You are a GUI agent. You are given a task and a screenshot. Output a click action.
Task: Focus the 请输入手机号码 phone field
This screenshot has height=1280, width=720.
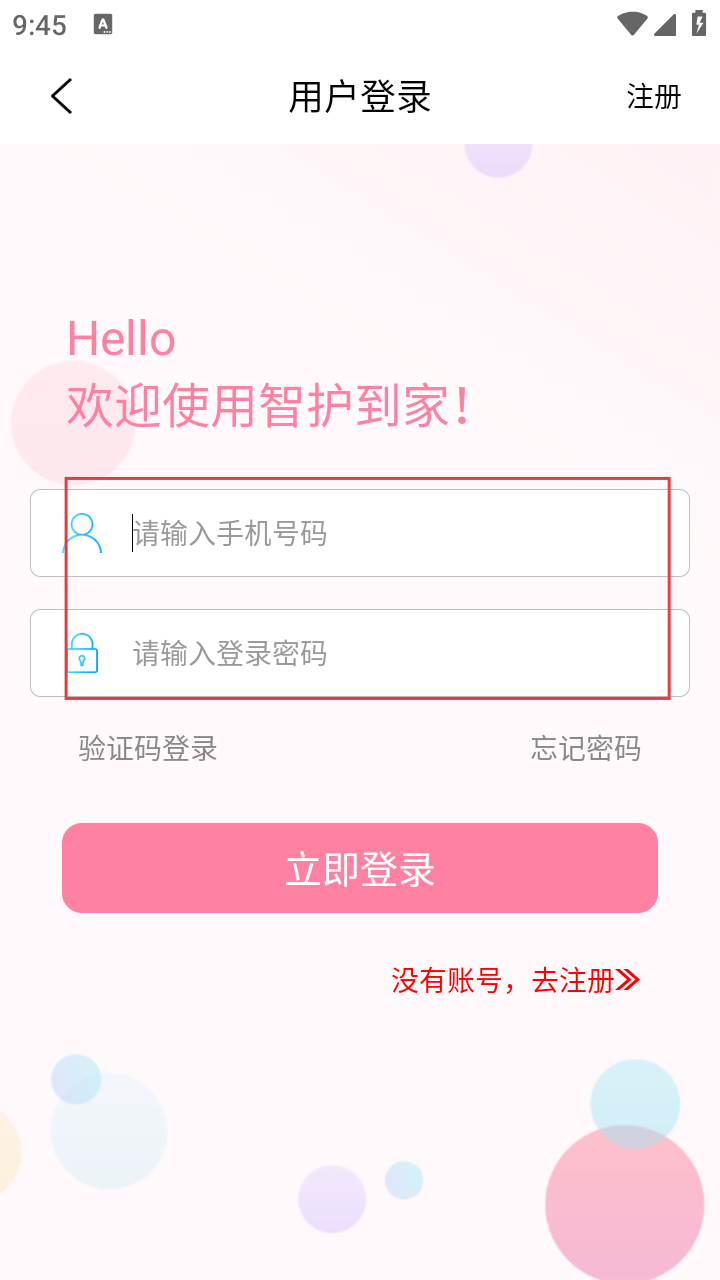click(x=360, y=533)
